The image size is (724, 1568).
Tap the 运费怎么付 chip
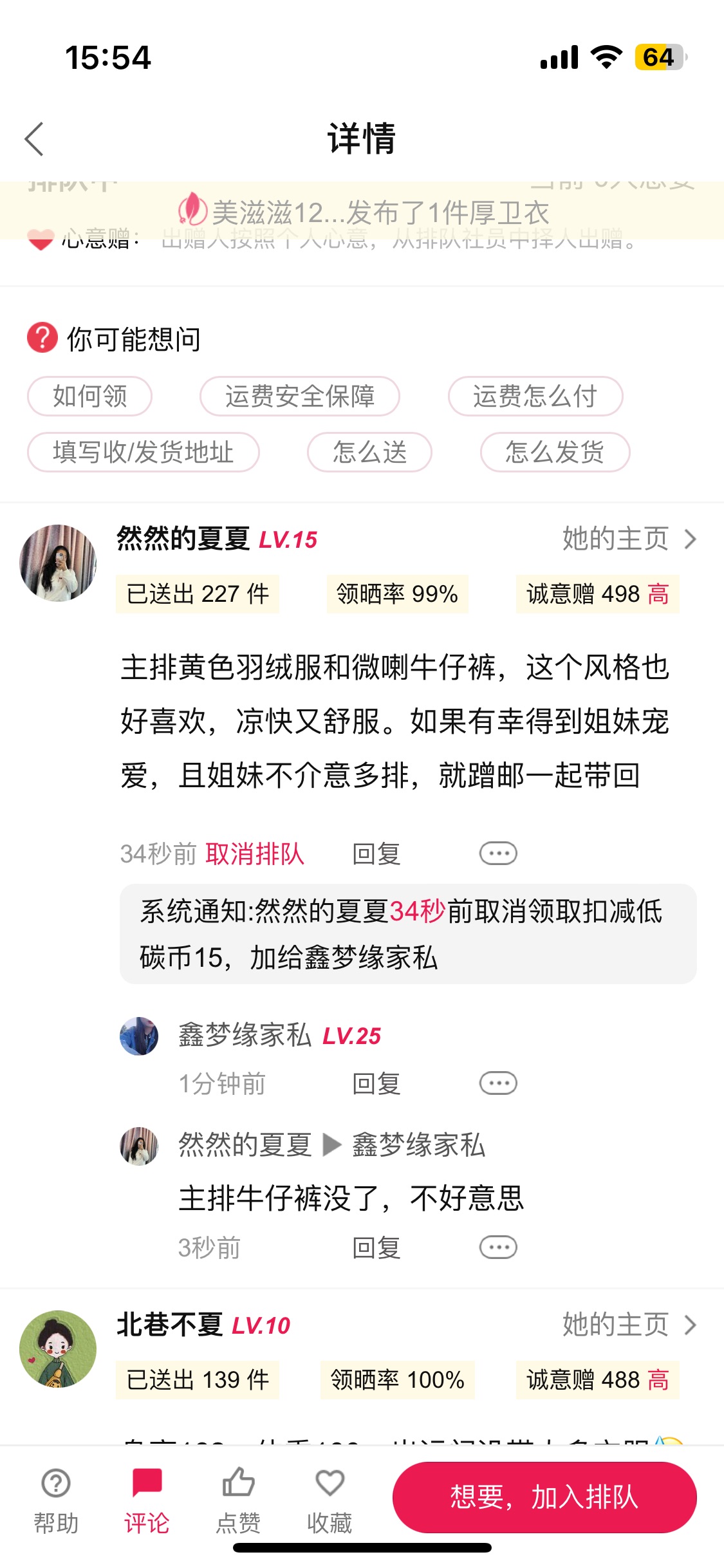(x=535, y=396)
